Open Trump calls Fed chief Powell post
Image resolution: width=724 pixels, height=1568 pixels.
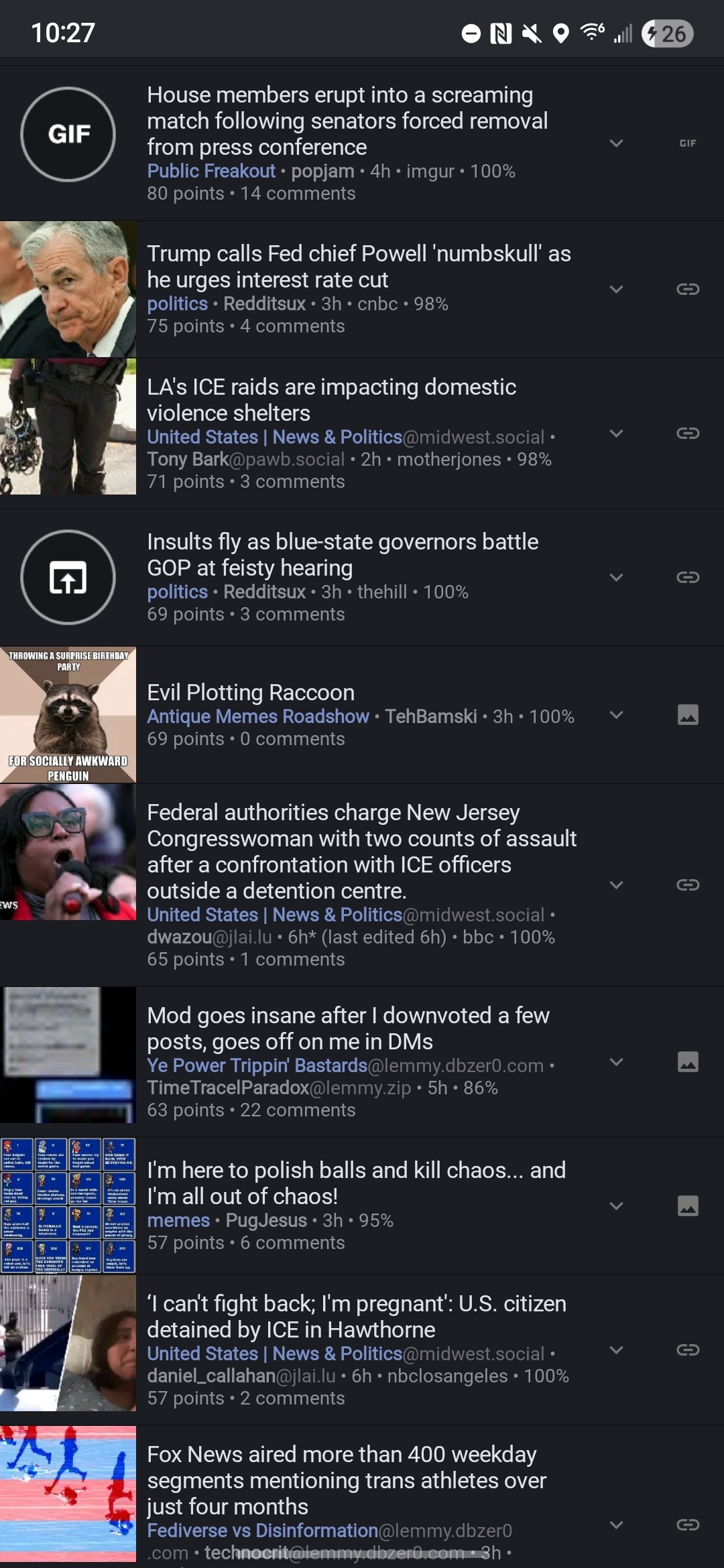pyautogui.click(x=359, y=267)
